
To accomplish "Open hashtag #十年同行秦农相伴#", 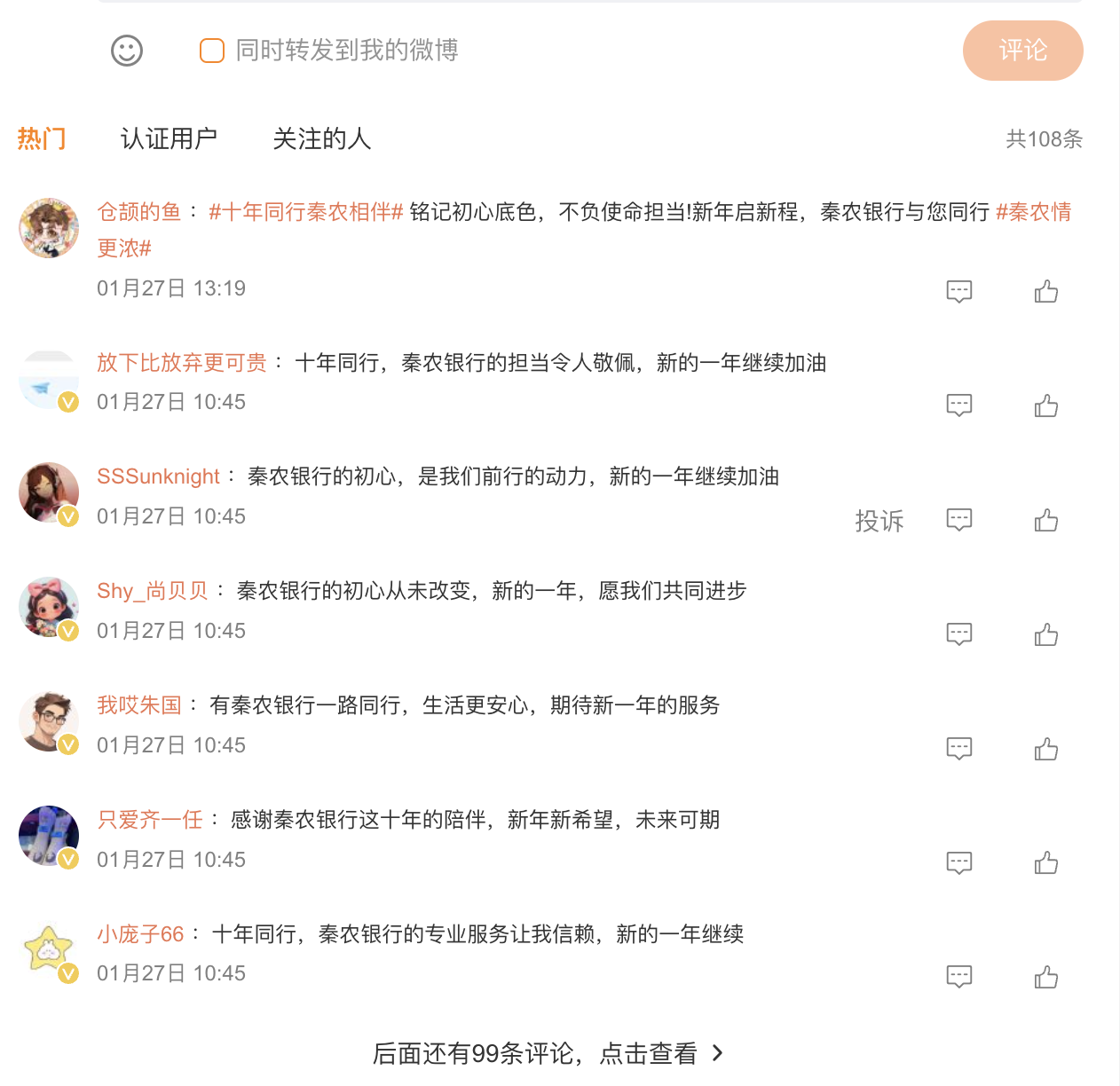I will [306, 212].
